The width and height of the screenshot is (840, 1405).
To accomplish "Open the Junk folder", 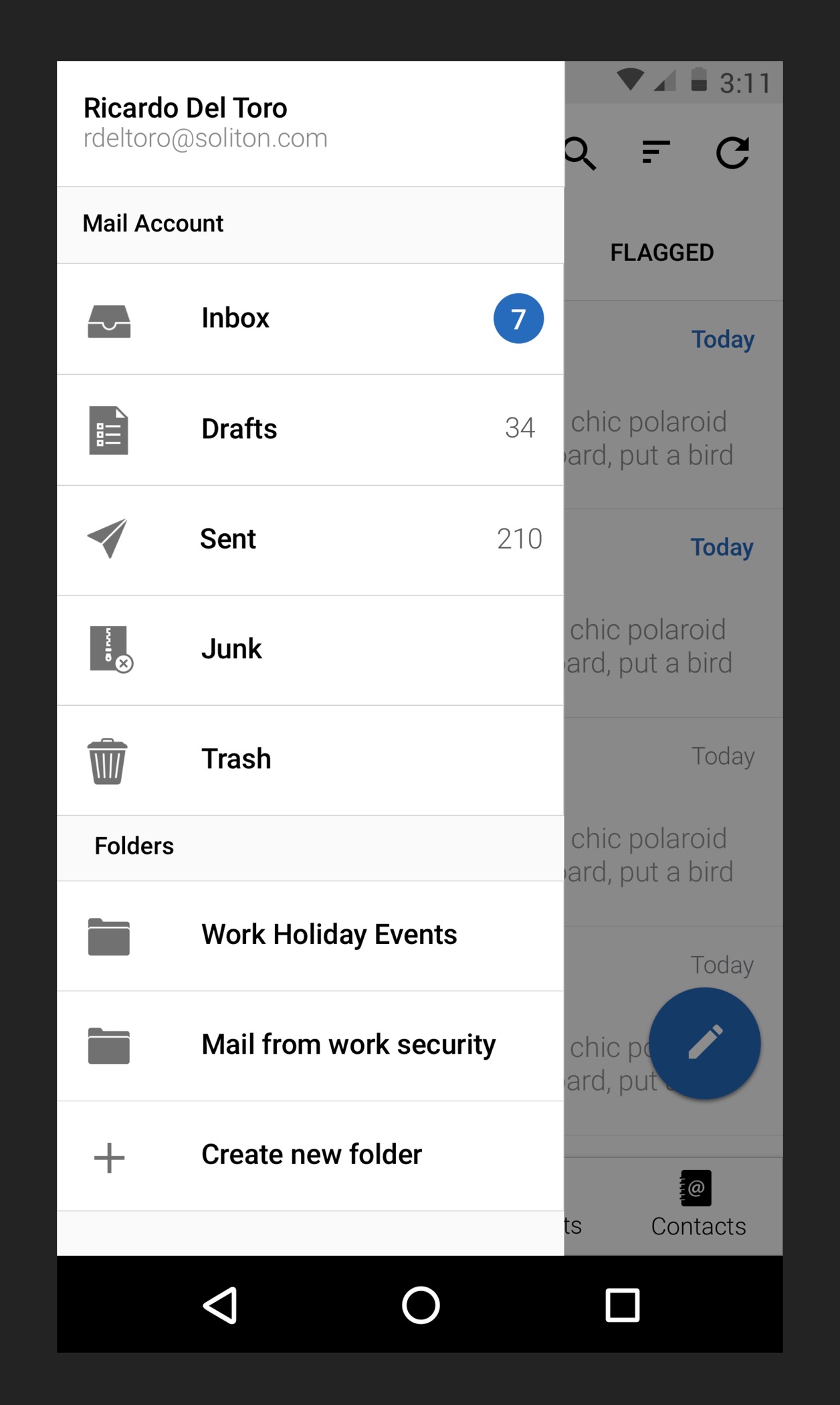I will 310,650.
